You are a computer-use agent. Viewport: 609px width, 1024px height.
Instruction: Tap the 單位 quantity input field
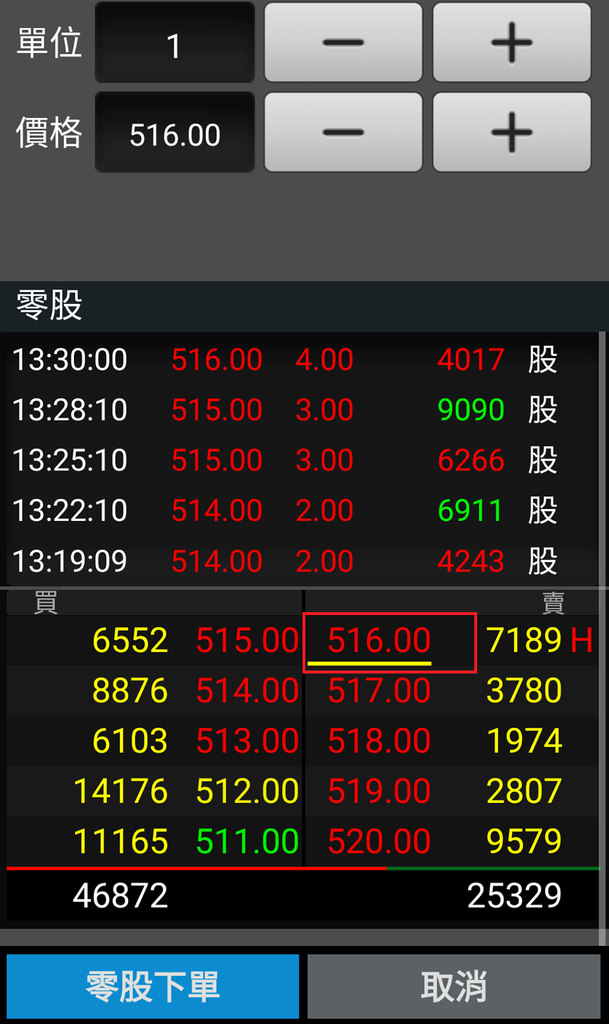(175, 43)
